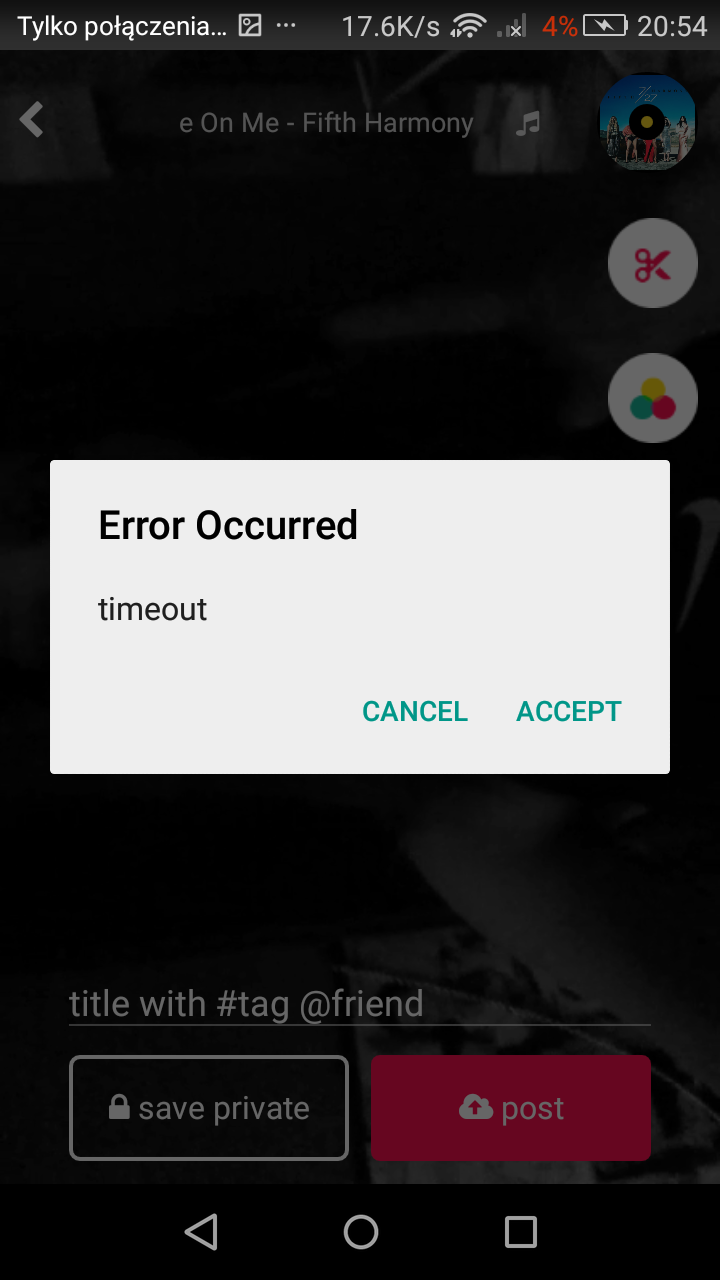Viewport: 720px width, 1280px height.
Task: Open the color filters button
Action: click(x=653, y=398)
